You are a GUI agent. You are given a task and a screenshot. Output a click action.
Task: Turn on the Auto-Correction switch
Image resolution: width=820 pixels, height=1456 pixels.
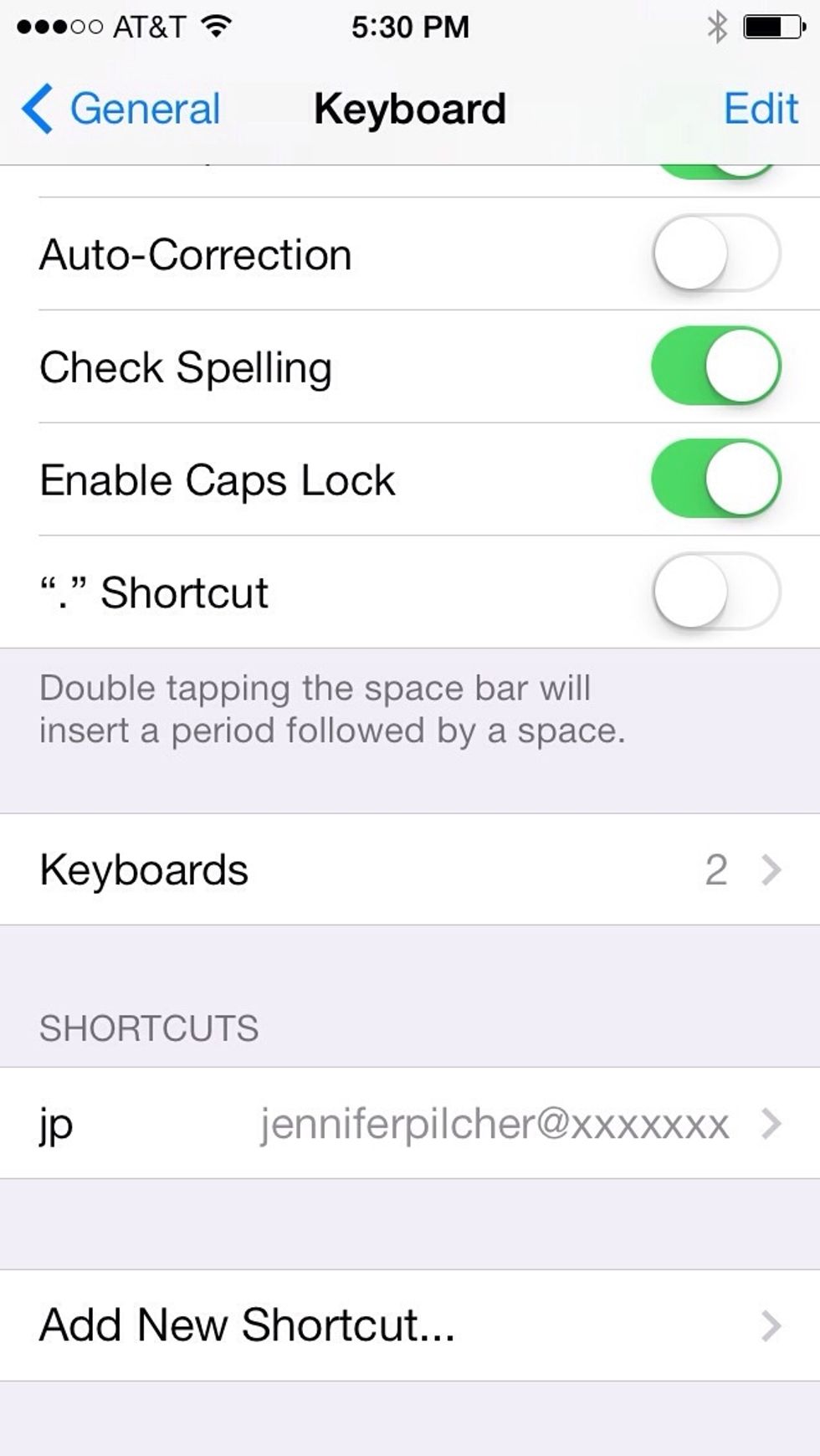click(x=716, y=254)
